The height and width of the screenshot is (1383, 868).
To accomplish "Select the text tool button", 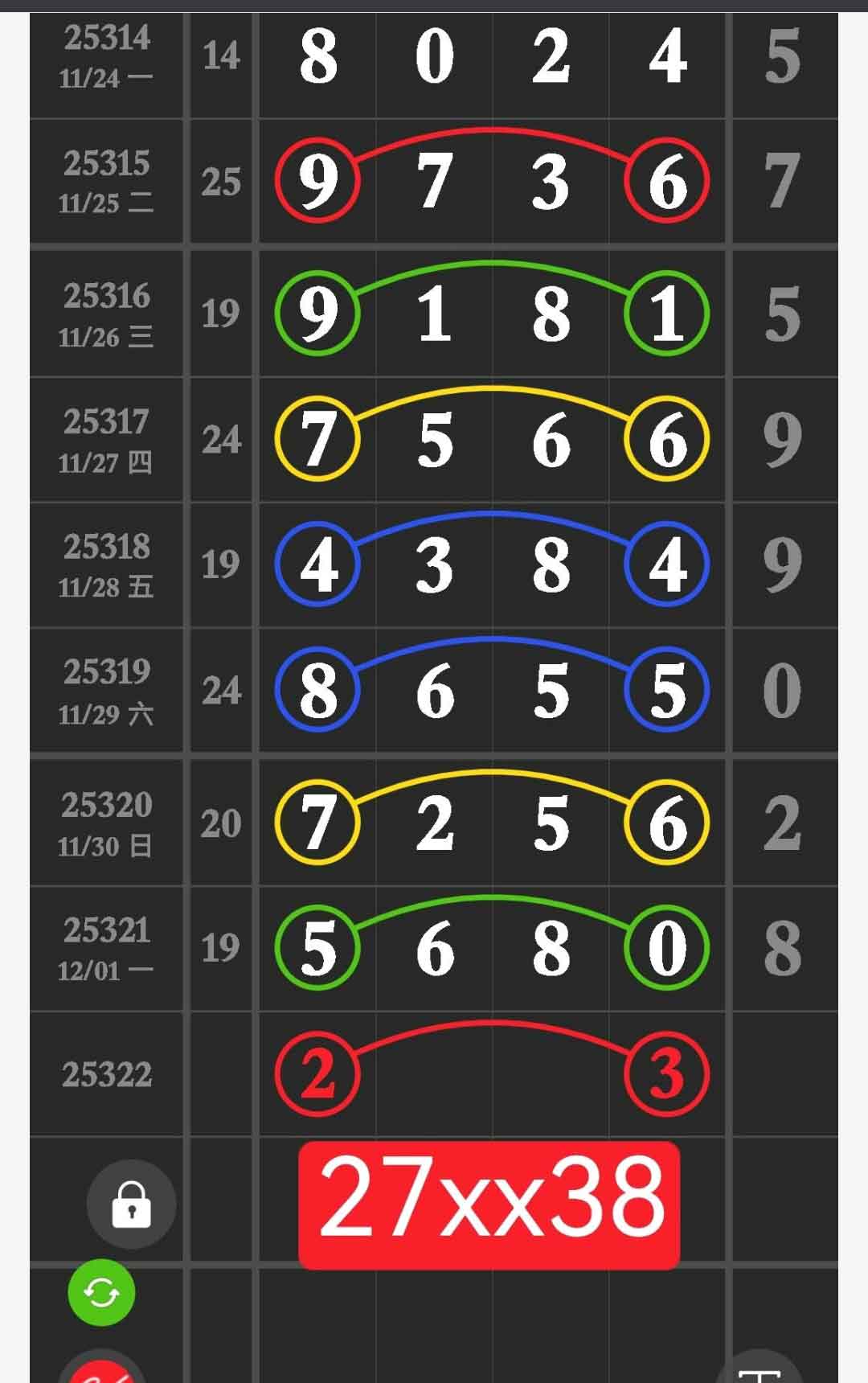I will point(759,1370).
